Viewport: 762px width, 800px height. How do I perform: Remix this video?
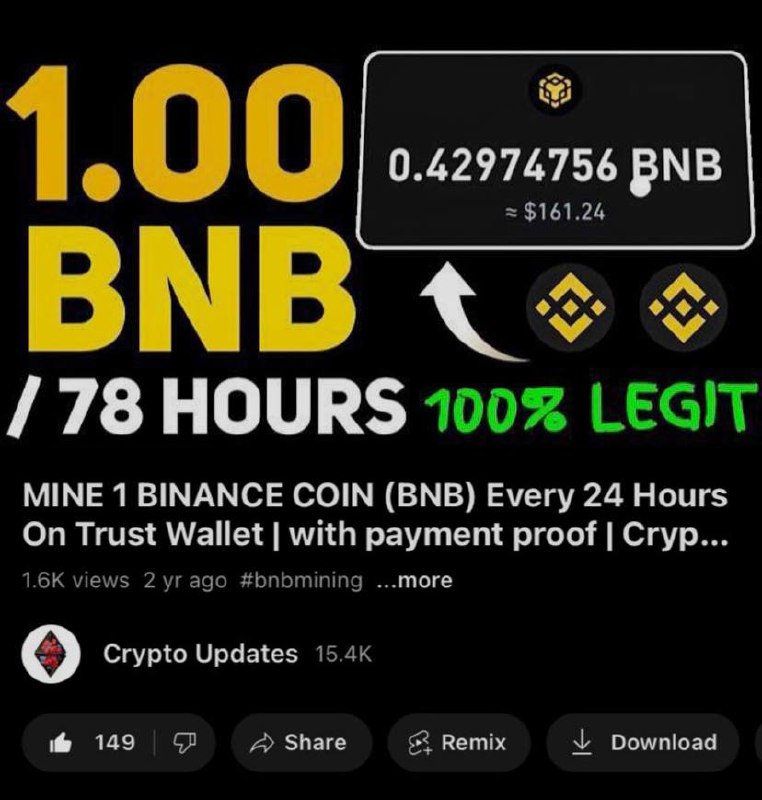(x=459, y=743)
